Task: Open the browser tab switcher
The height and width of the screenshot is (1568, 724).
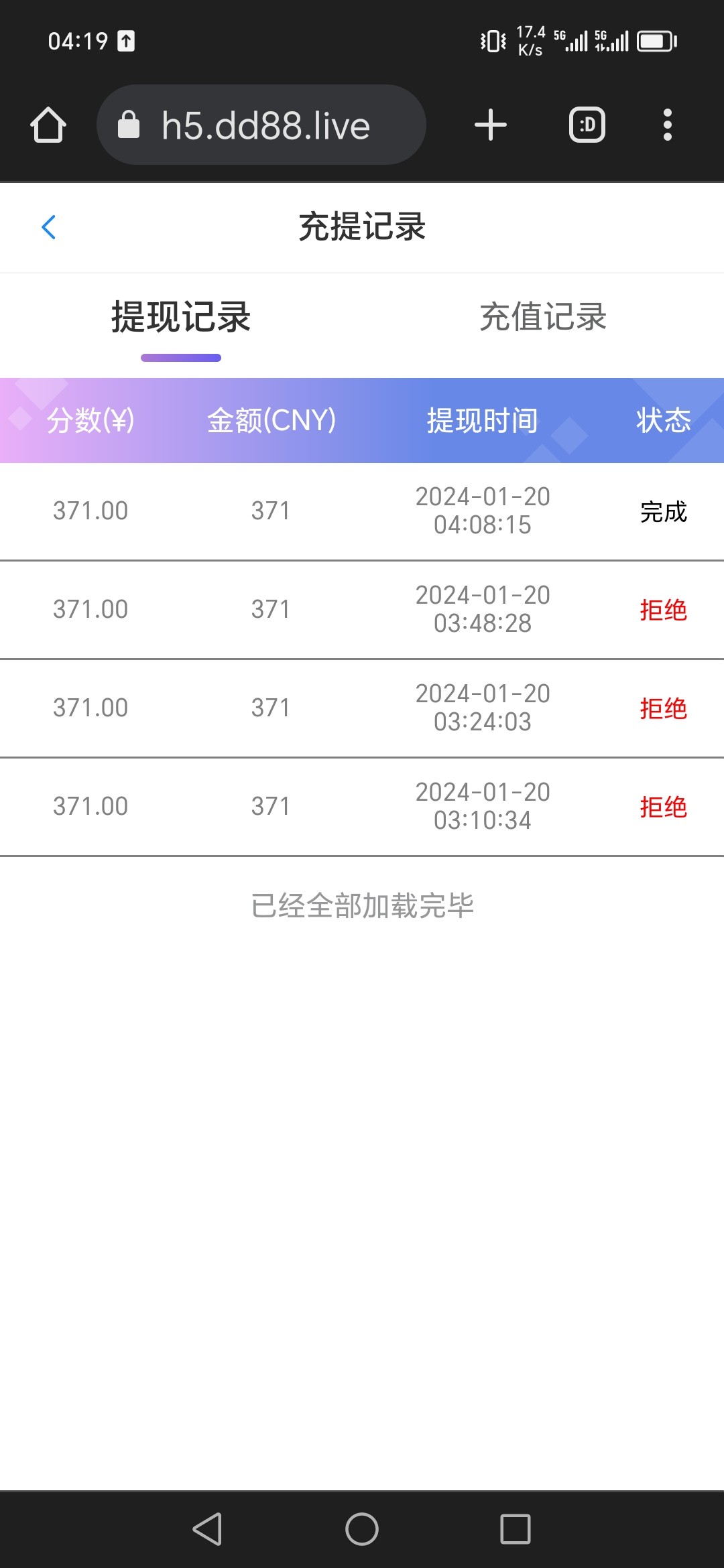Action: coord(587,125)
